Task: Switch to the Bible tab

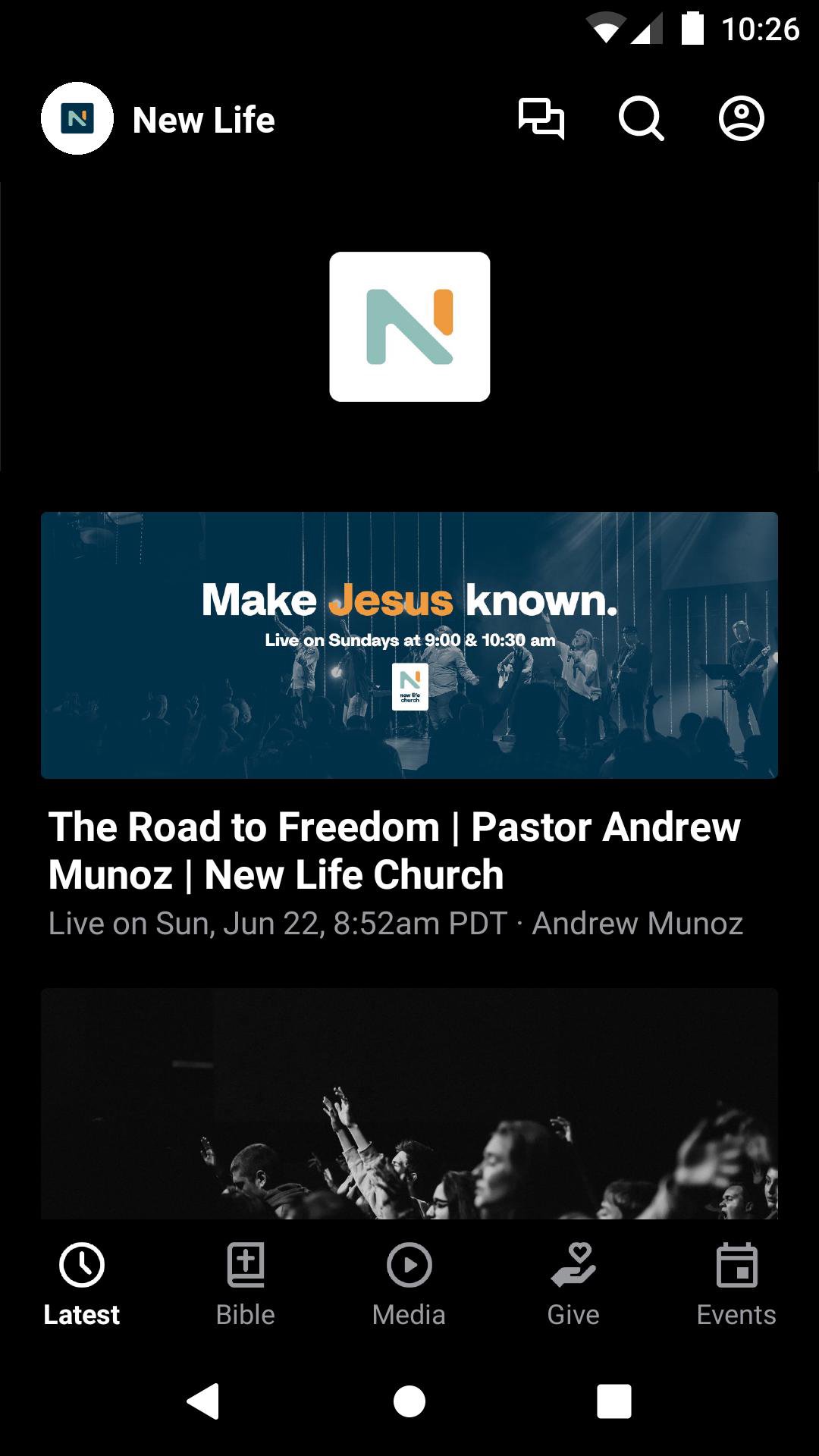Action: [246, 1283]
